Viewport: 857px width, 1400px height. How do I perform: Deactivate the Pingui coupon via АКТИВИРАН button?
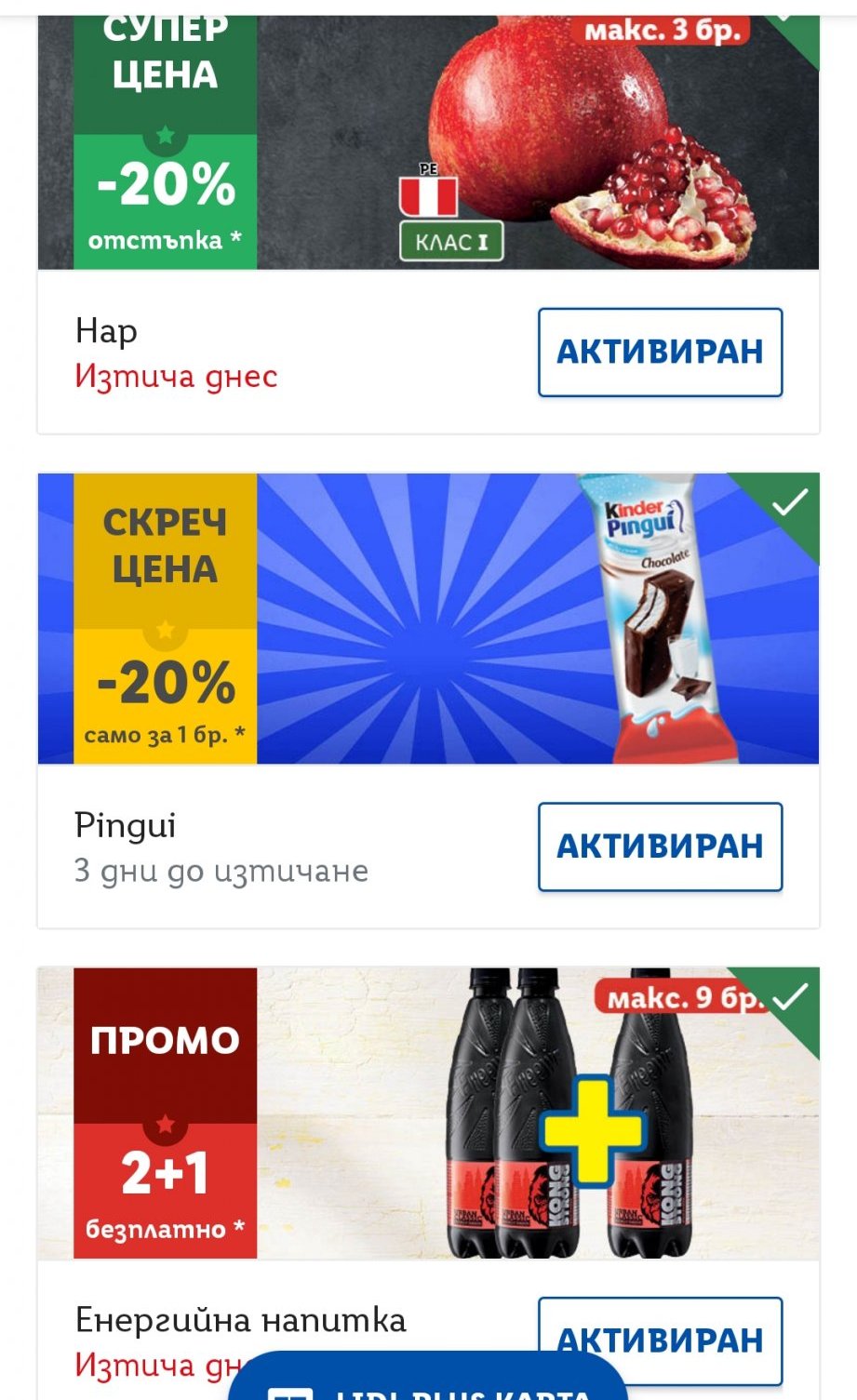pos(660,847)
